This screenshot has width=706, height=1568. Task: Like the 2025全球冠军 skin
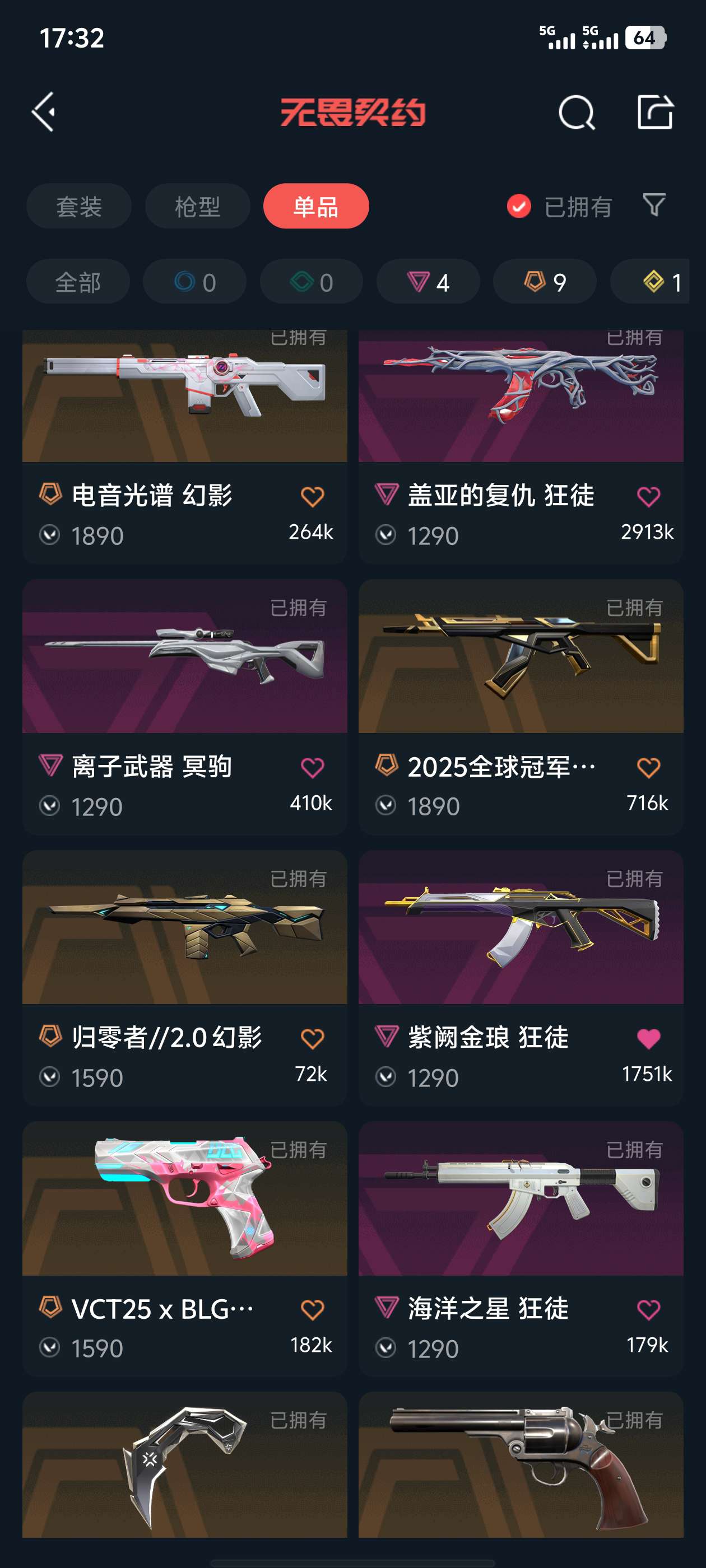pyautogui.click(x=648, y=768)
